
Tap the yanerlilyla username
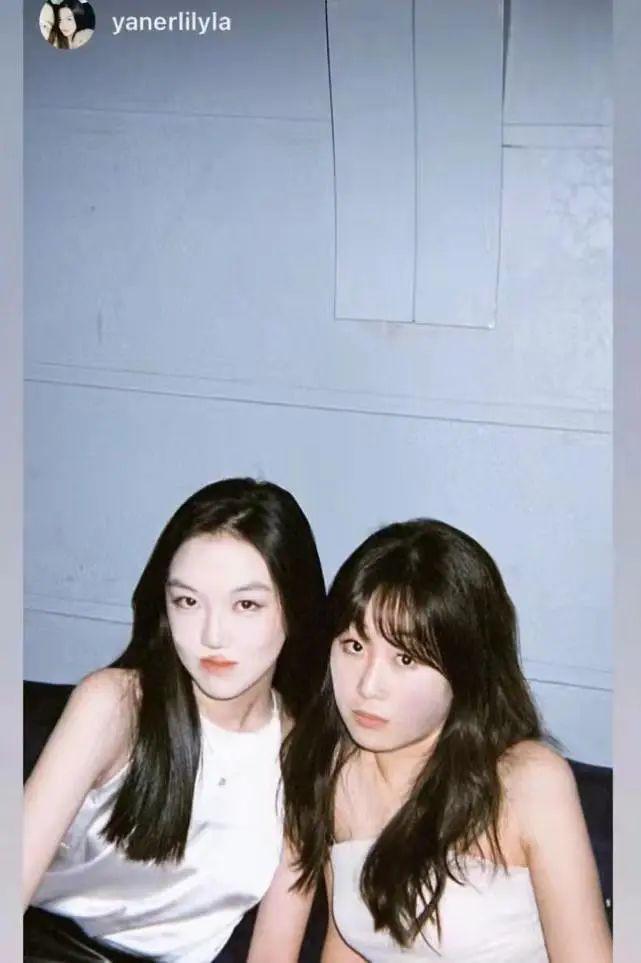click(x=171, y=23)
